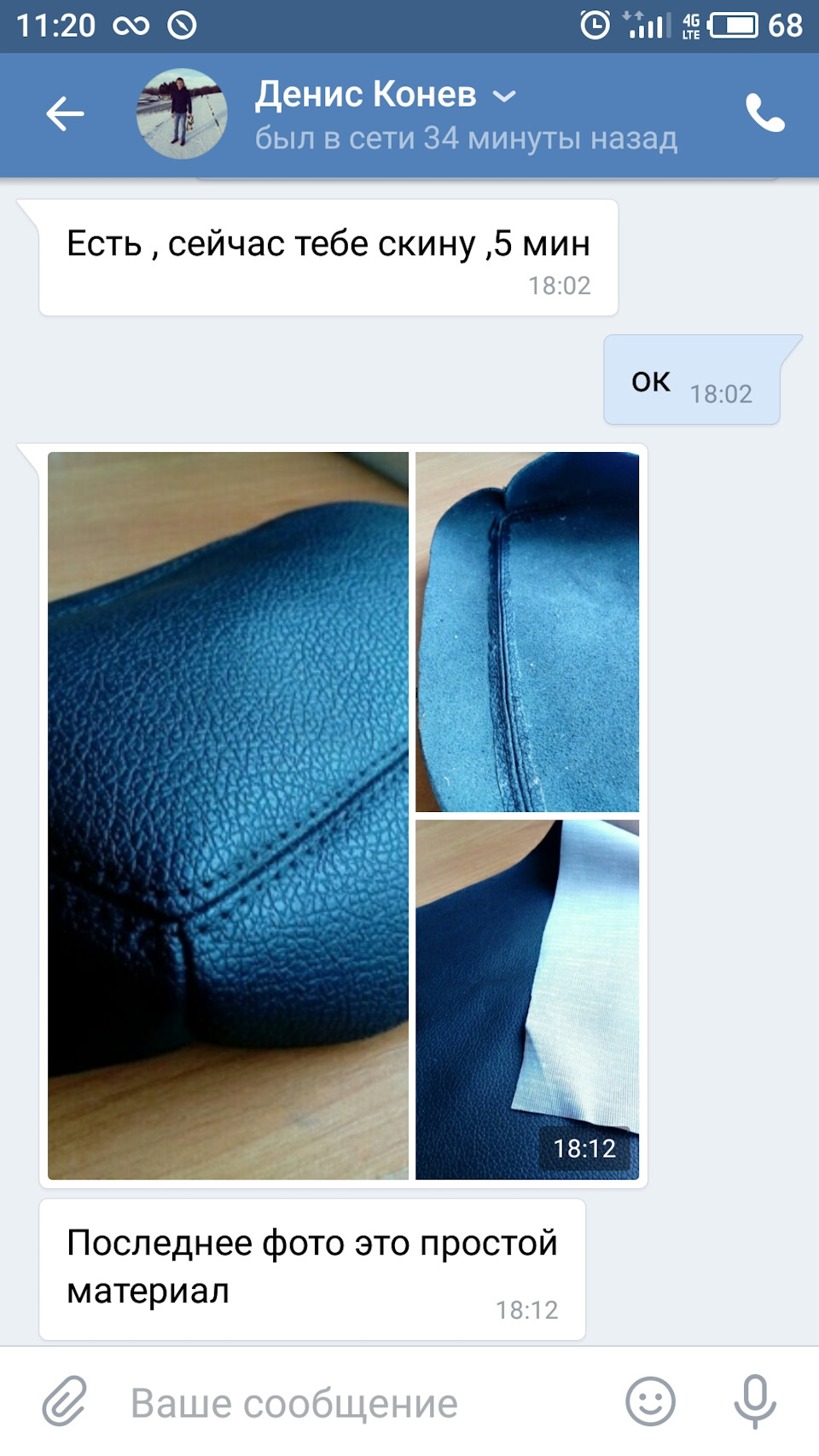
Task: Record a voice message with microphone
Action: pyautogui.click(x=755, y=1401)
